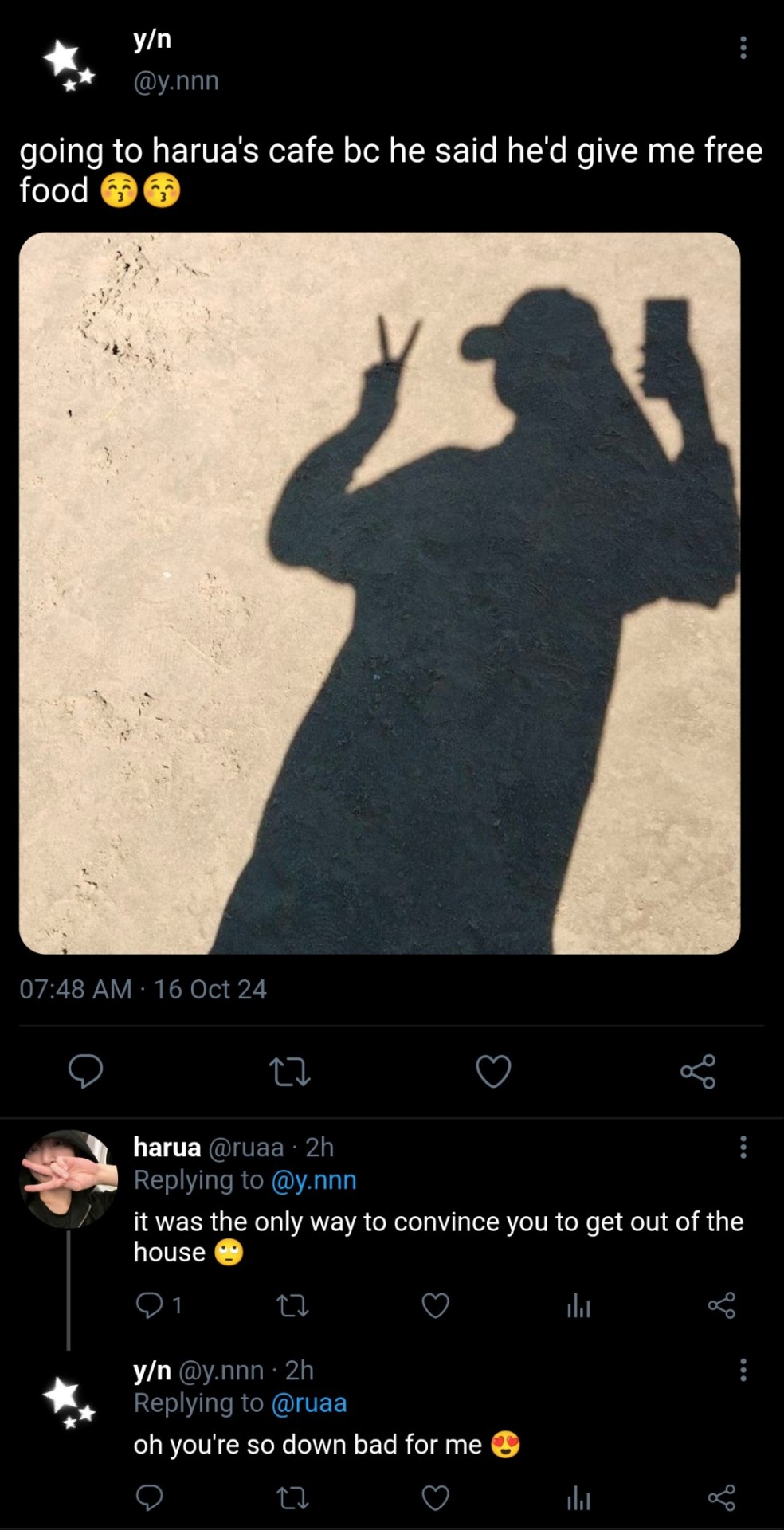The width and height of the screenshot is (784, 1530).
Task: Retweet y/n's "down bad" reply
Action: pos(292,1499)
